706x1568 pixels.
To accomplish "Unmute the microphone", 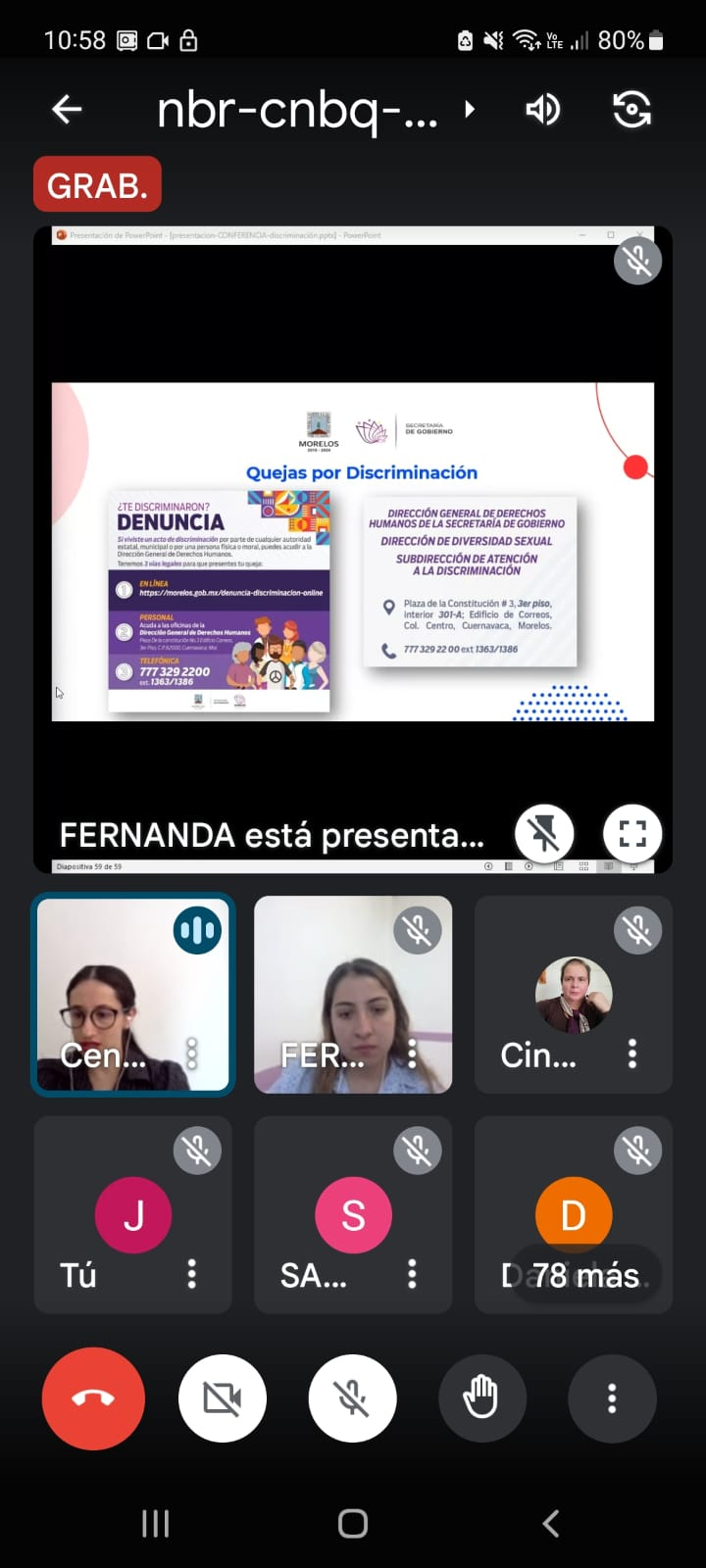I will [x=352, y=1398].
